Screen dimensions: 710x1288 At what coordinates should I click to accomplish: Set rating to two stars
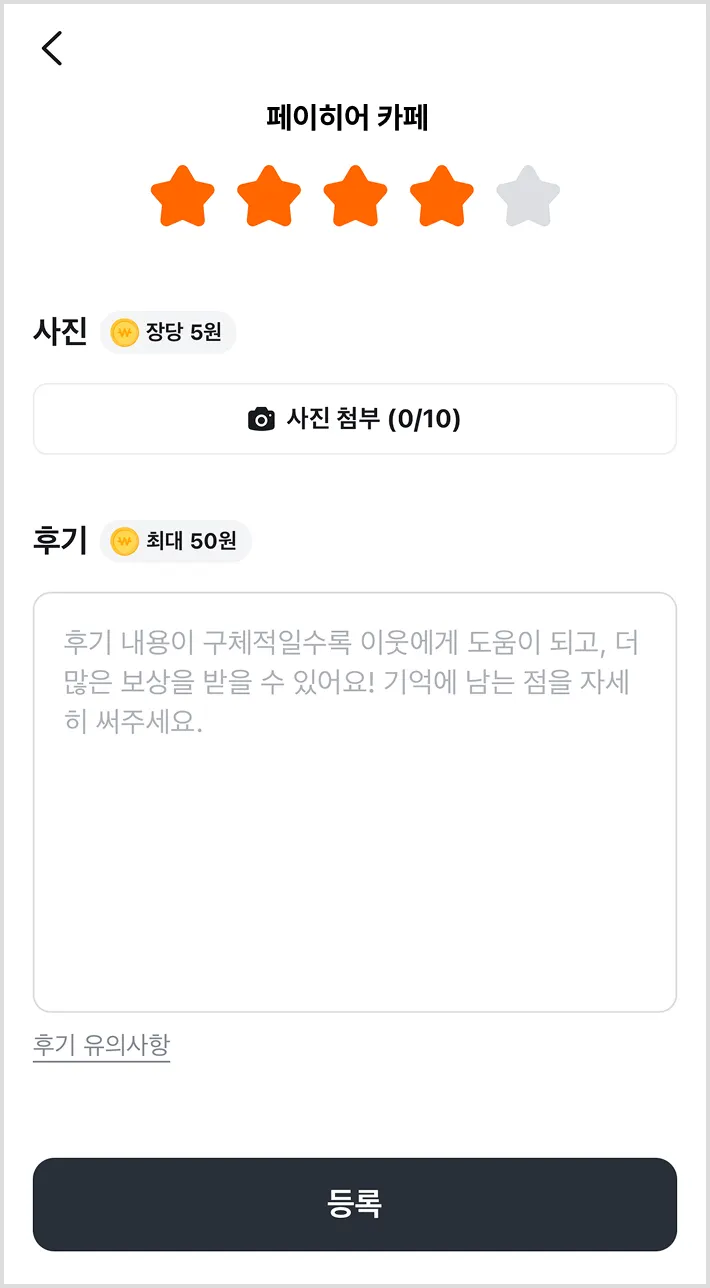pos(269,197)
